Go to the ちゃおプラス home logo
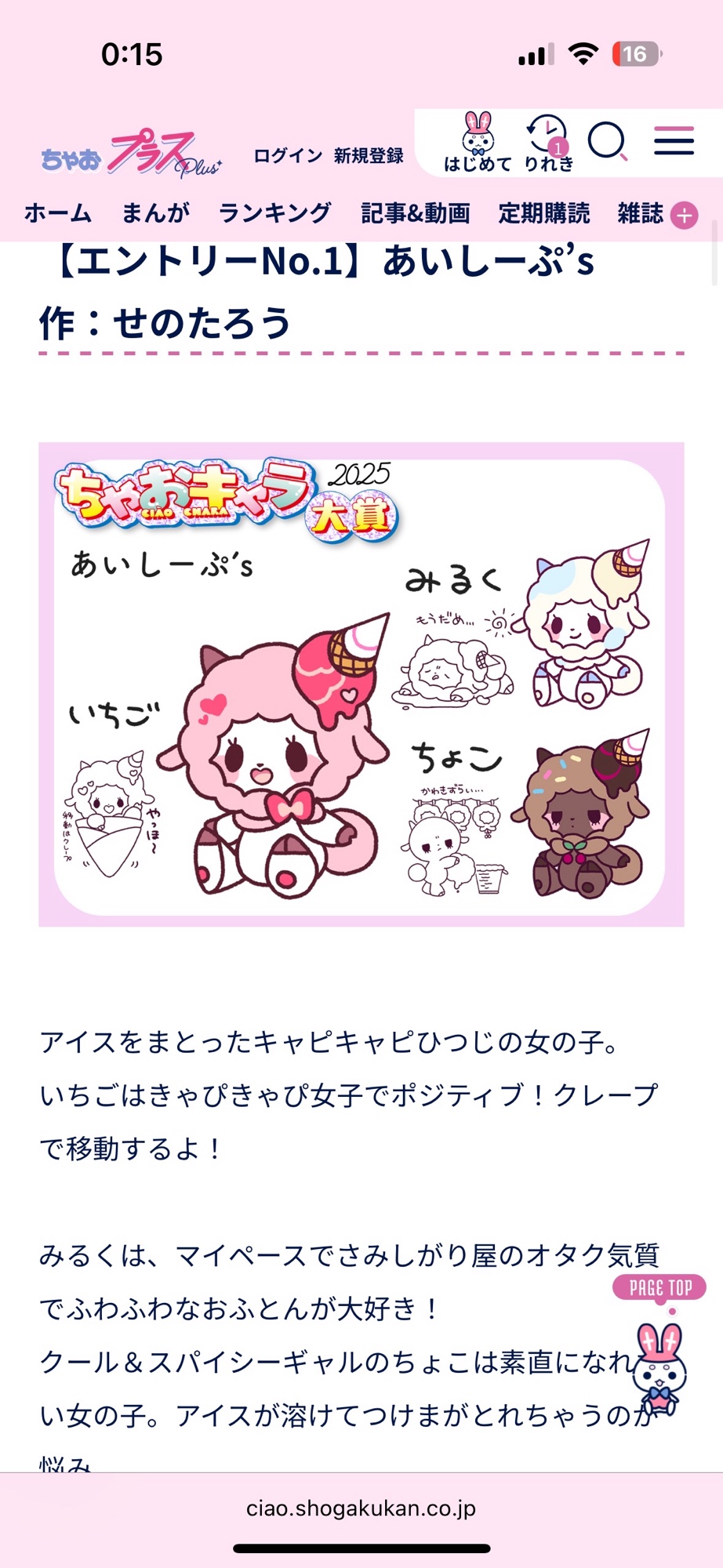Viewport: 723px width, 1568px height. 131,154
